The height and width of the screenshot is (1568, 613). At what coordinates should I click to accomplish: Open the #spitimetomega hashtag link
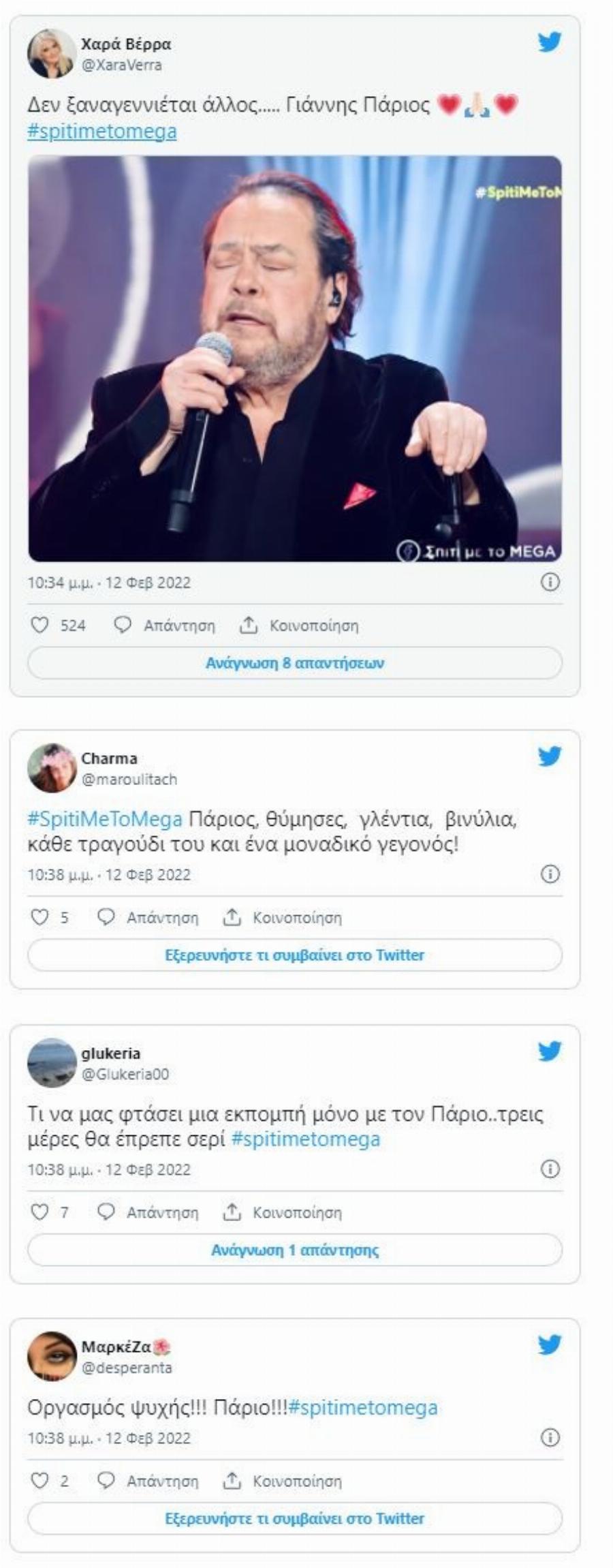point(103,131)
